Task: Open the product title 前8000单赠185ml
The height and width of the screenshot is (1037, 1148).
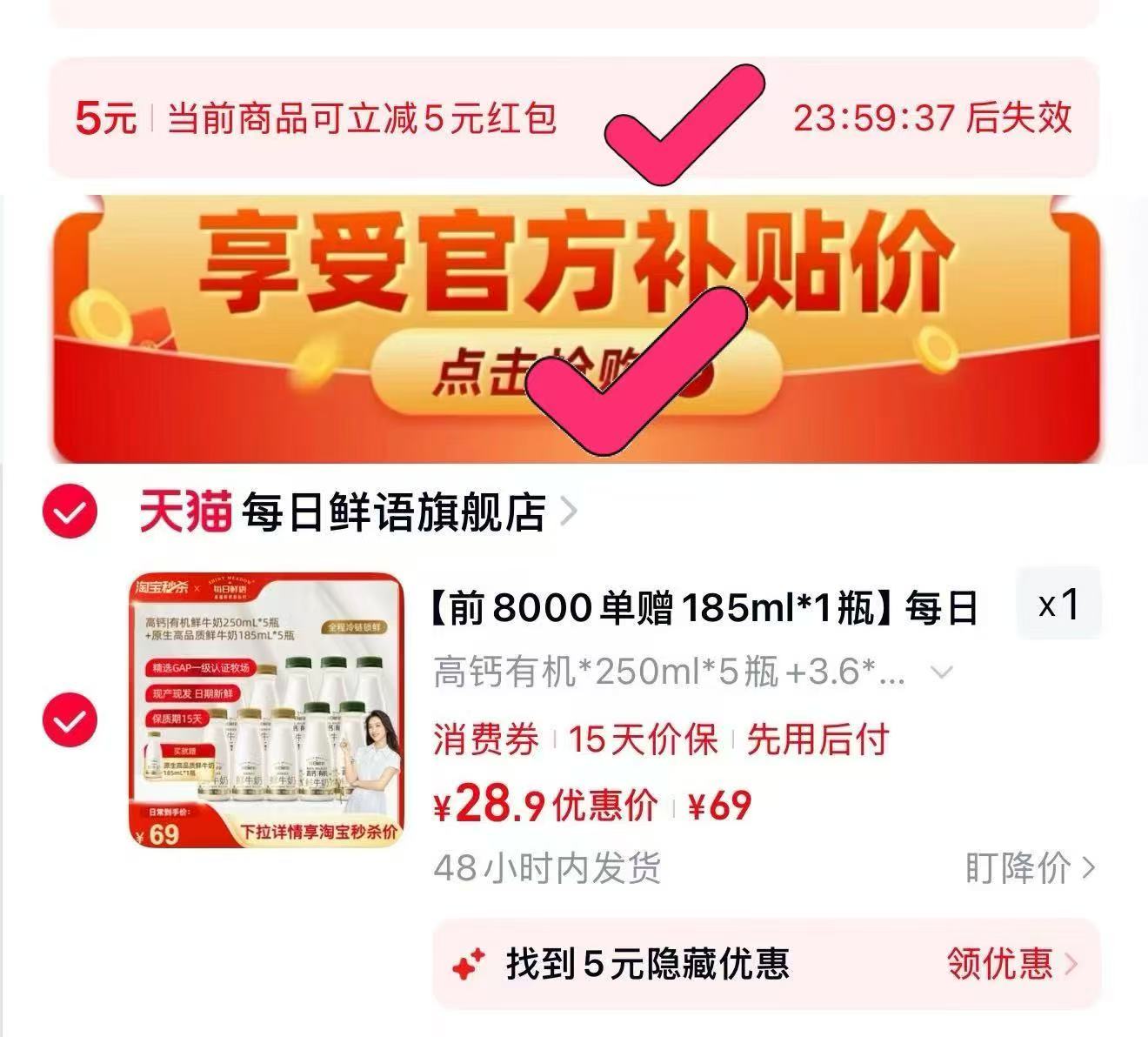Action: tap(704, 608)
